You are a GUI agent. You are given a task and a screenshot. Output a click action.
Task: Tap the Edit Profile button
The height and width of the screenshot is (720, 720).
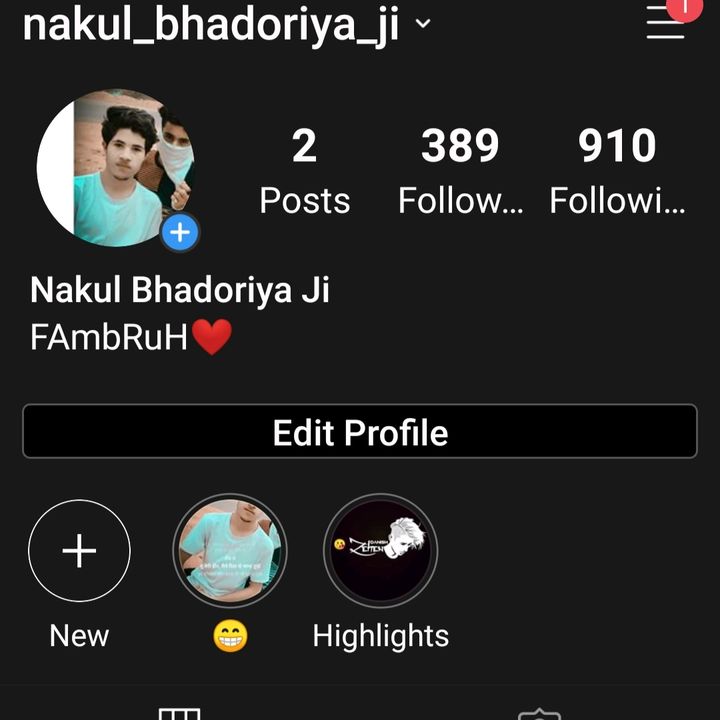click(x=360, y=432)
